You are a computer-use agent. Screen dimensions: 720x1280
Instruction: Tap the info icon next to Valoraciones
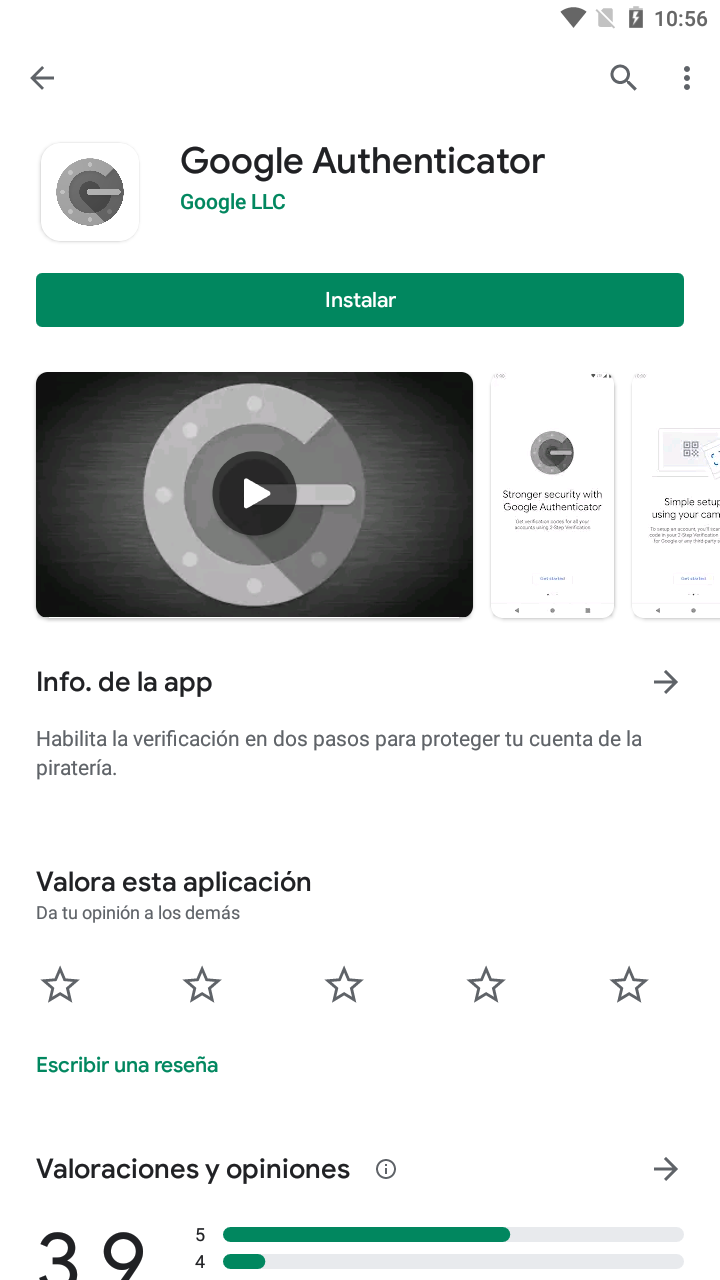[385, 1168]
